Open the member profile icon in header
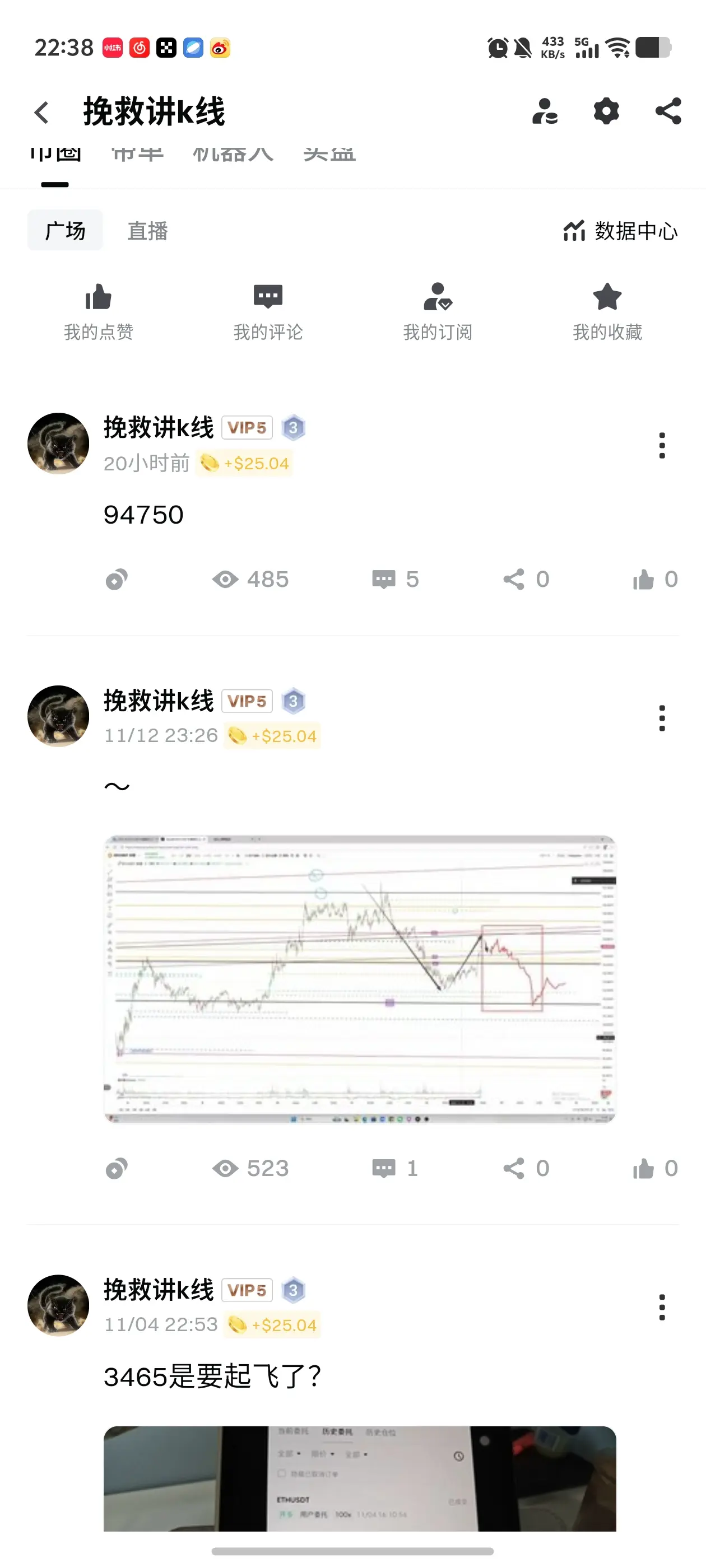 (x=545, y=111)
